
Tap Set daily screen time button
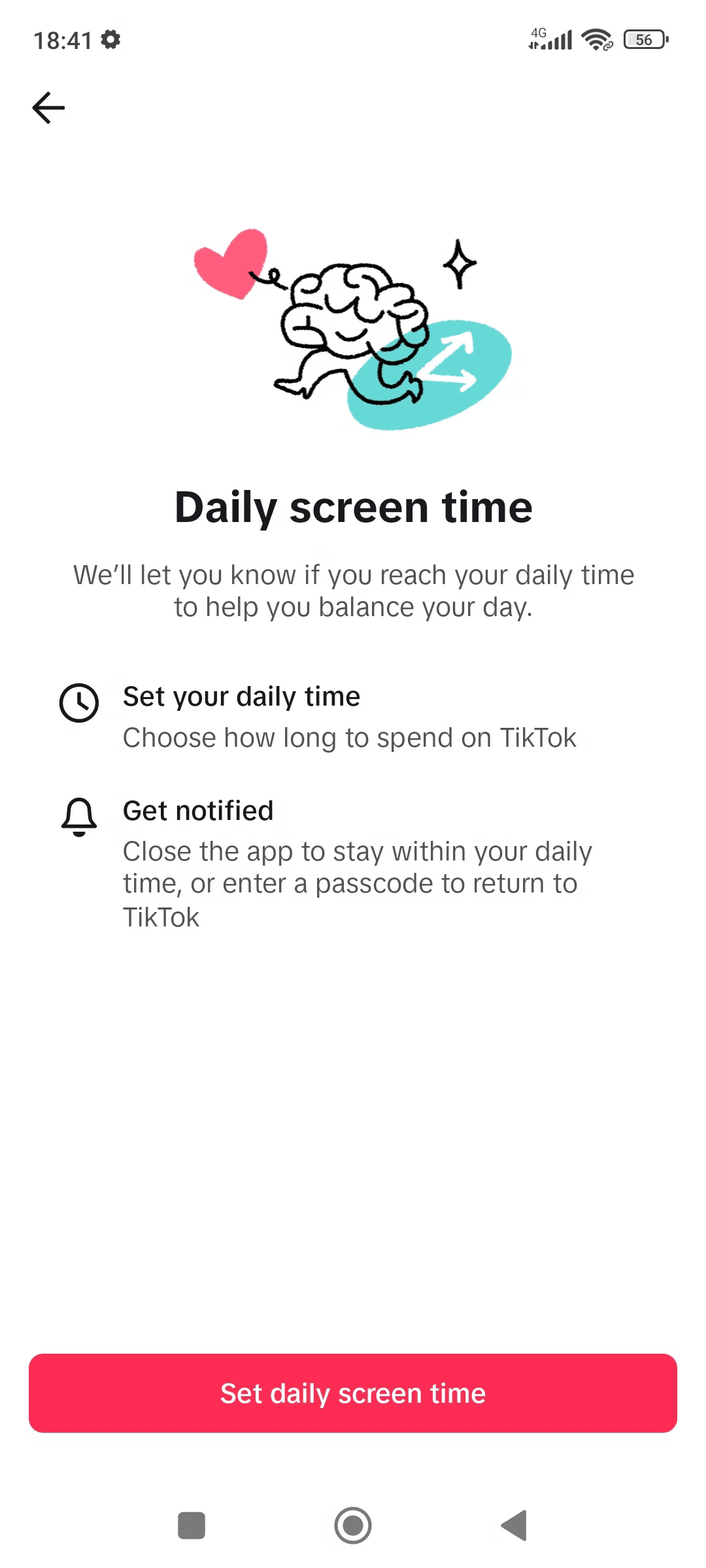tap(353, 1393)
